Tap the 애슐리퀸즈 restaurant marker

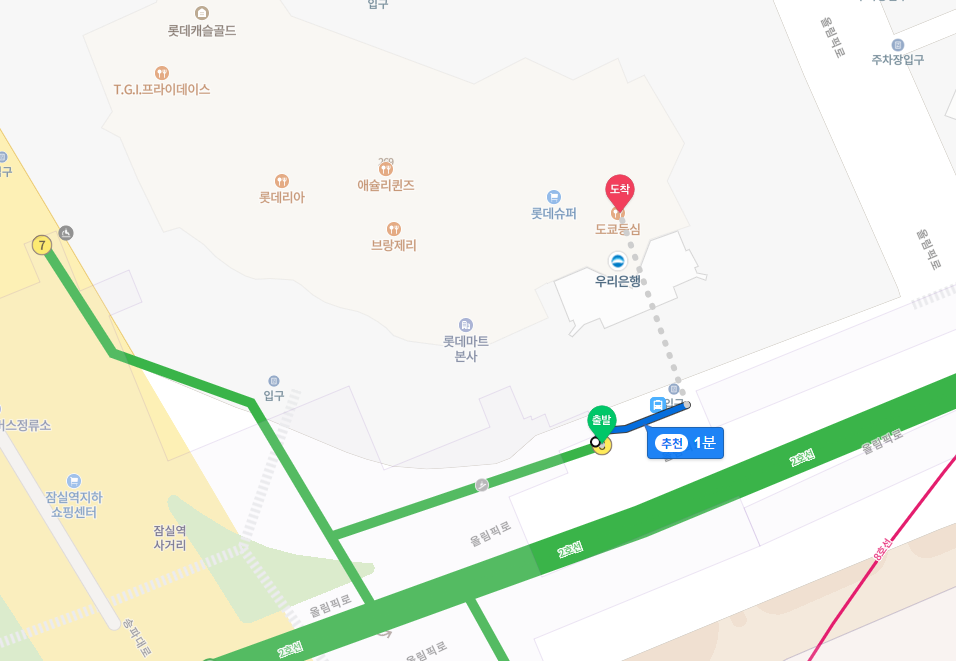(386, 170)
